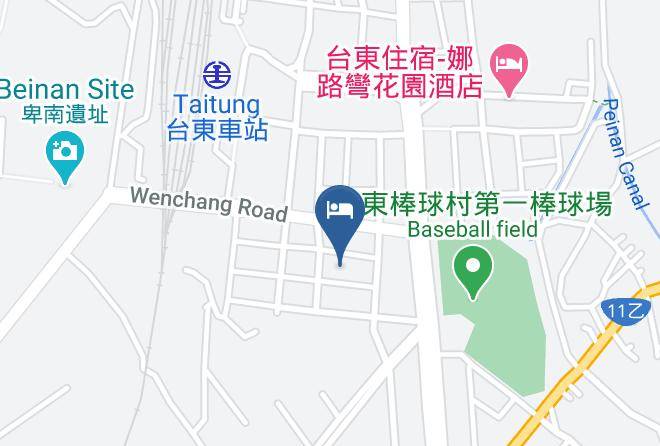Open the blue hotel marker near Wenchang Road

tap(340, 224)
